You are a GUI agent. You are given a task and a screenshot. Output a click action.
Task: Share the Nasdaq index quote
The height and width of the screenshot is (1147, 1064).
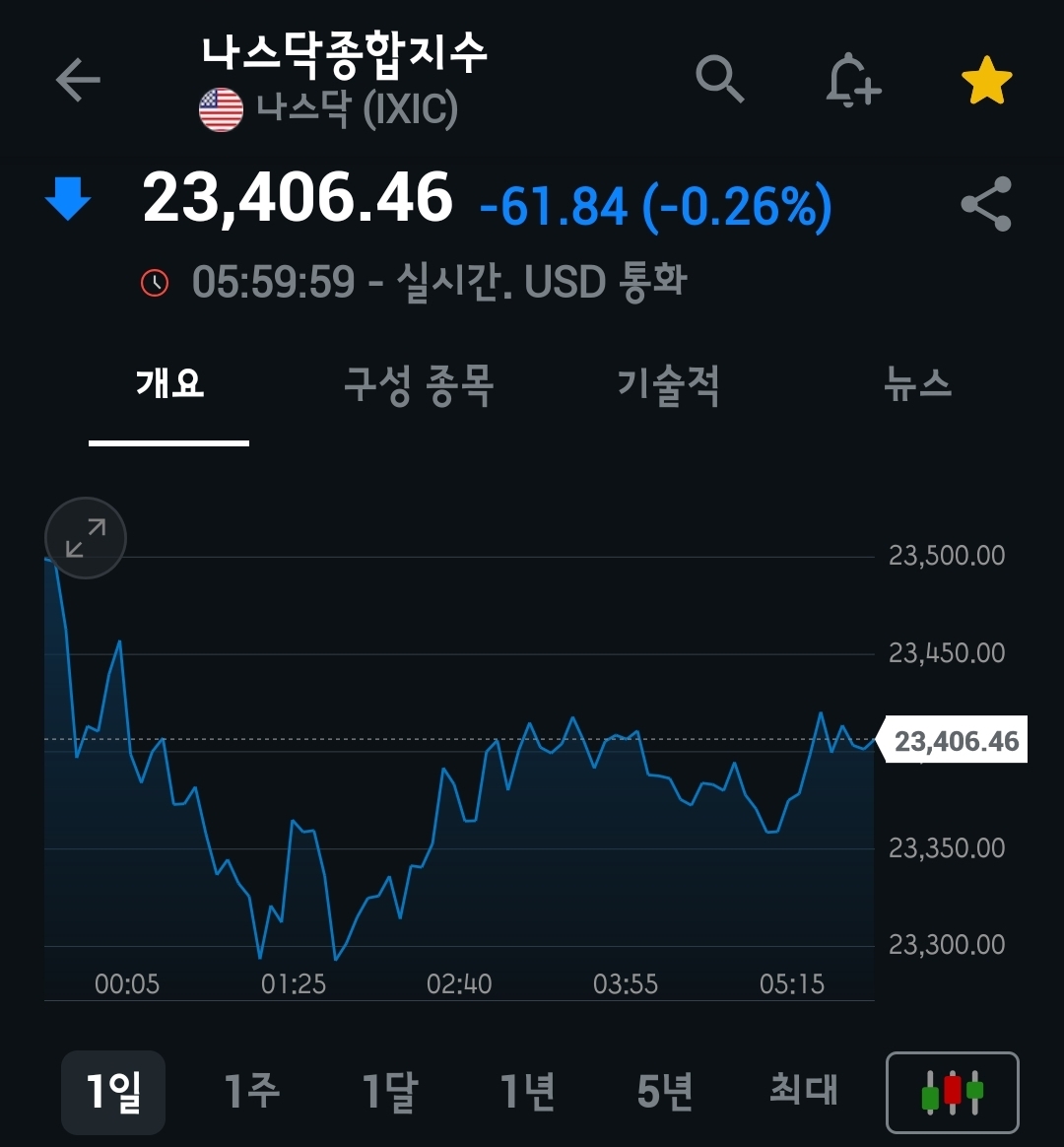click(x=985, y=204)
